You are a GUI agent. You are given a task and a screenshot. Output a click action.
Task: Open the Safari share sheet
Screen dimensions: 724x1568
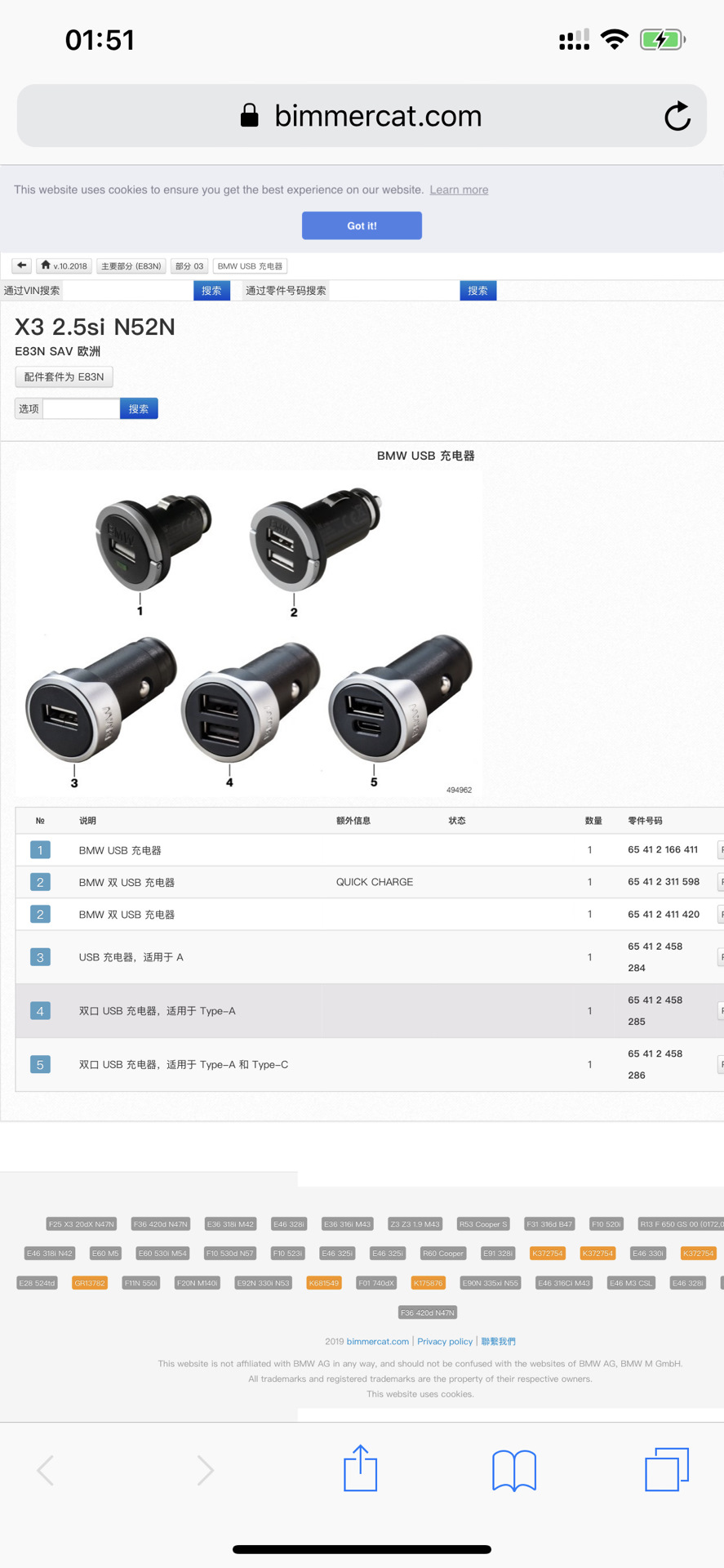360,1469
